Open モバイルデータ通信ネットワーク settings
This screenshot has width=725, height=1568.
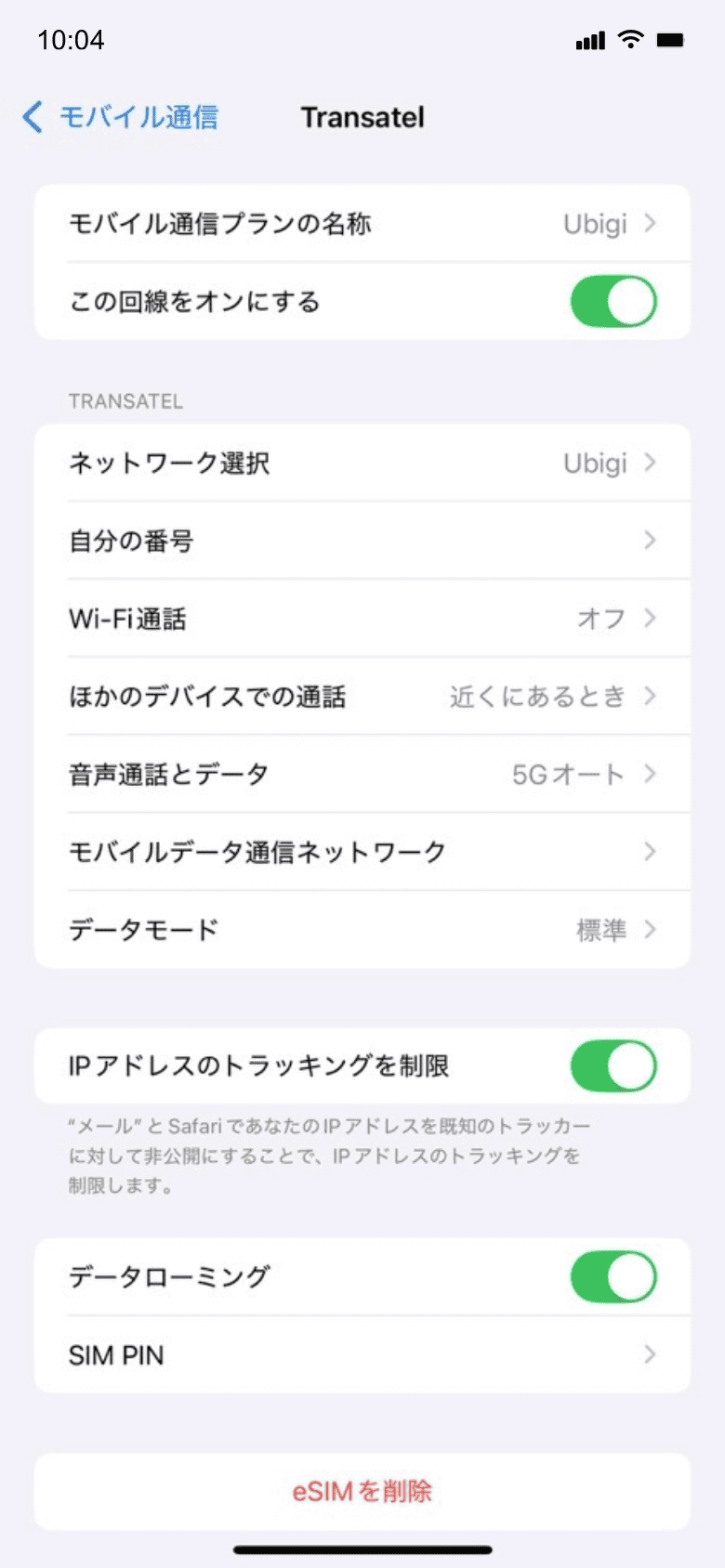362,852
